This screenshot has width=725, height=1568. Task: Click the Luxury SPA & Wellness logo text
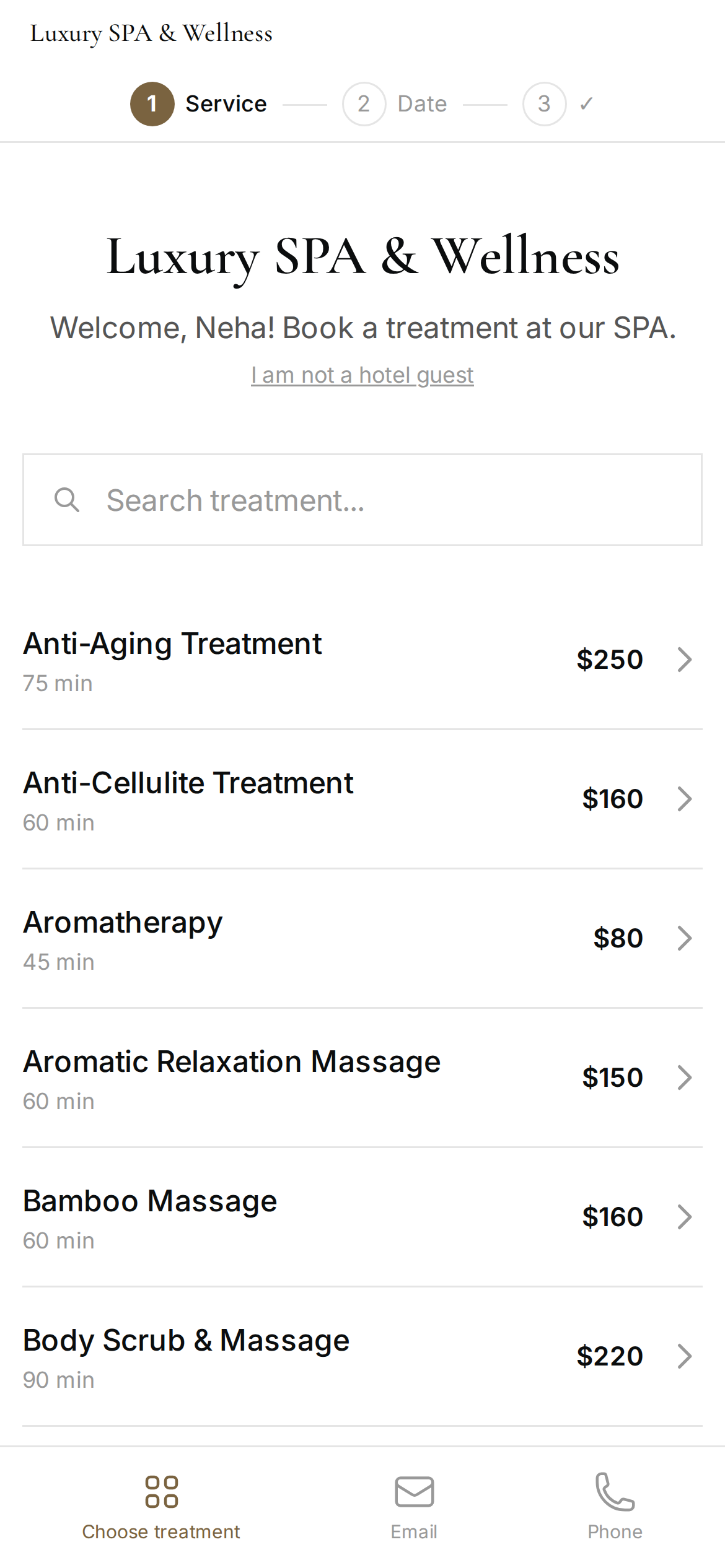[x=151, y=33]
